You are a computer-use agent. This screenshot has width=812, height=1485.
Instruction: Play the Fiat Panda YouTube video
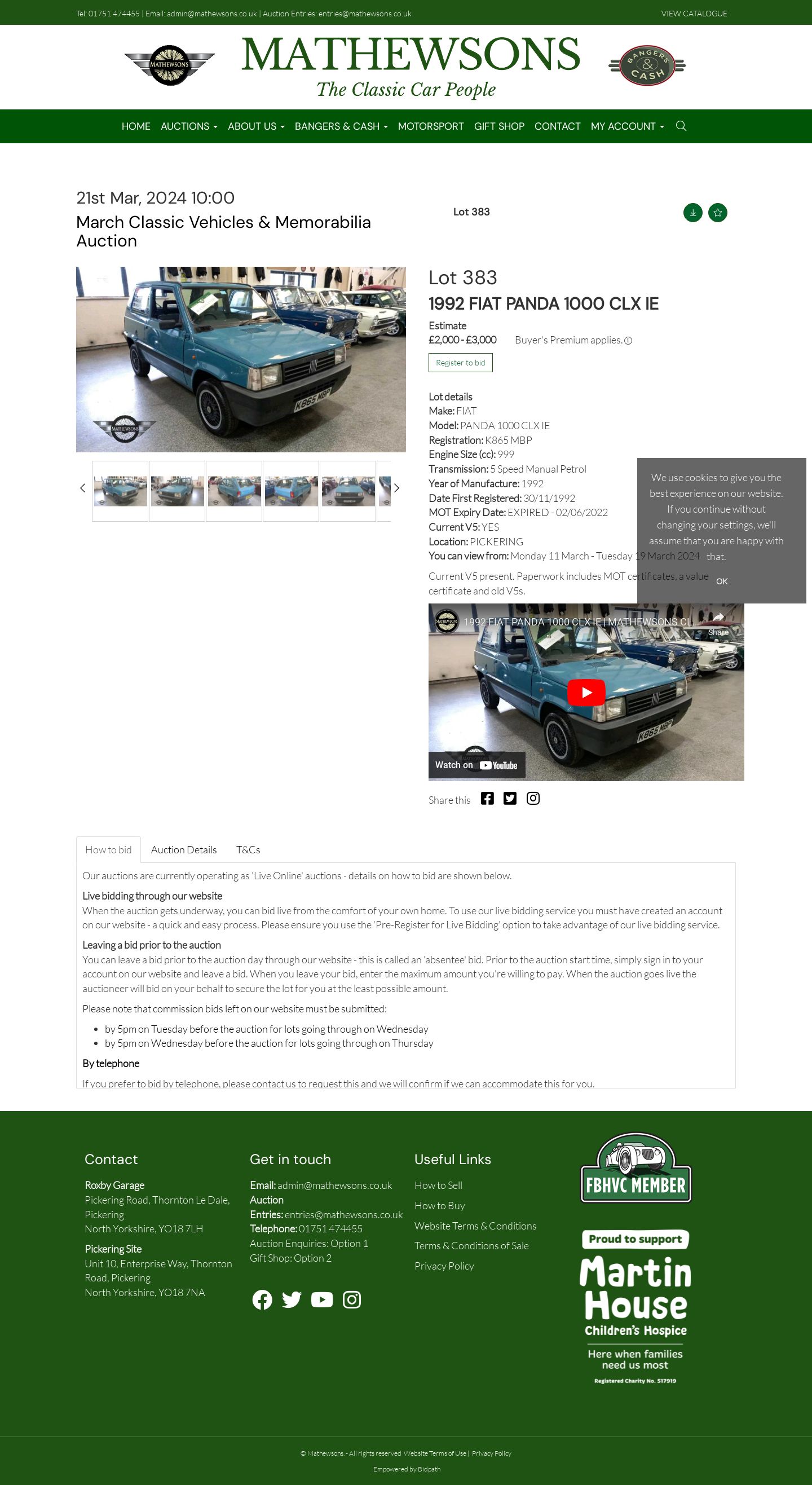[586, 693]
